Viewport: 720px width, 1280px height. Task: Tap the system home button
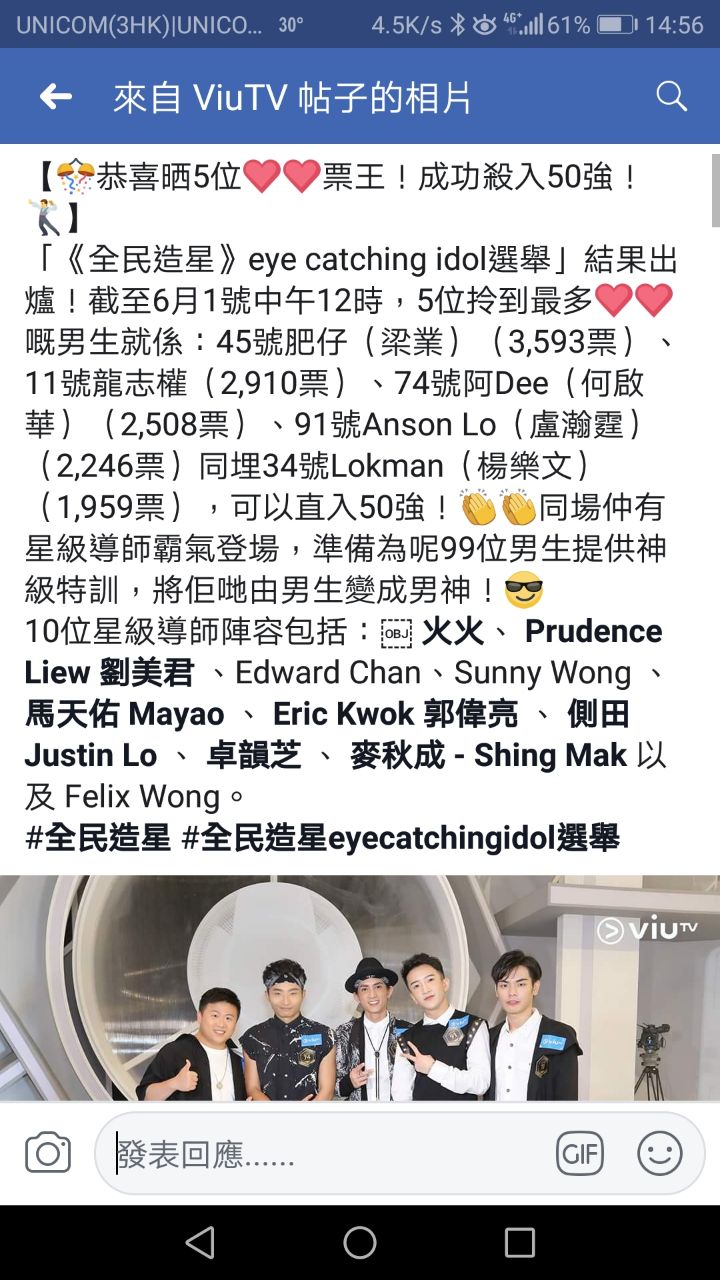360,1243
